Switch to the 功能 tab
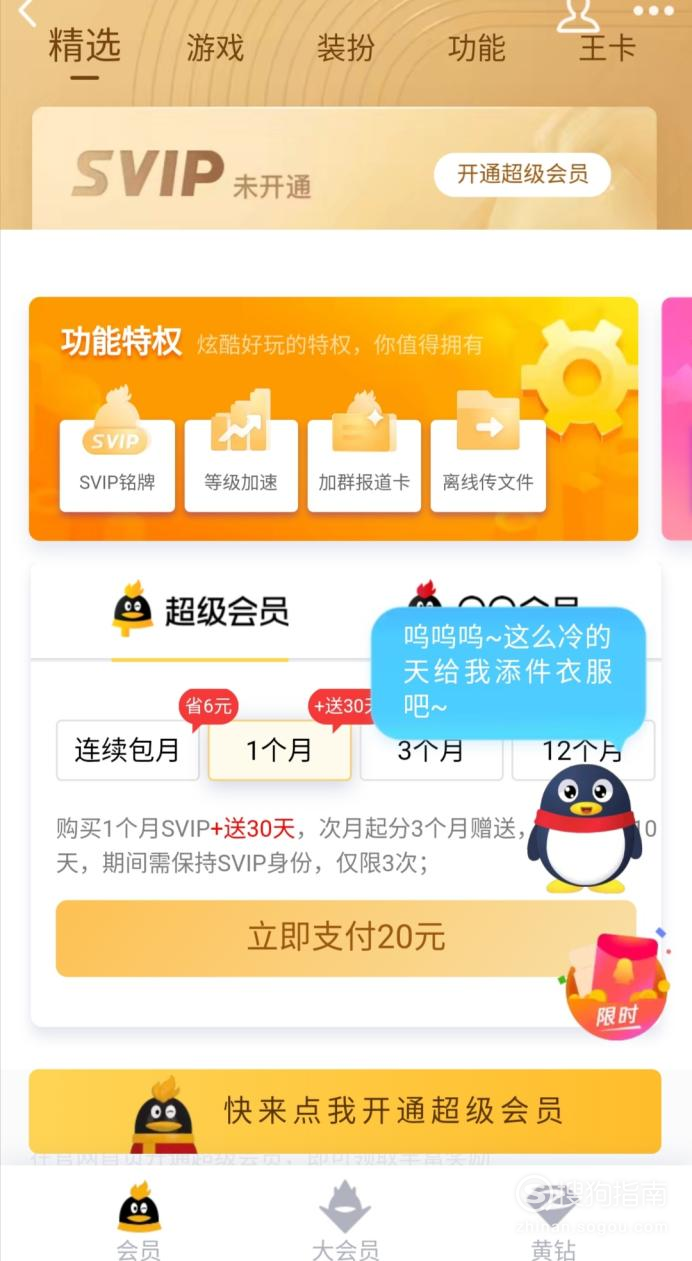Viewport: 692px width, 1261px height. coord(476,47)
